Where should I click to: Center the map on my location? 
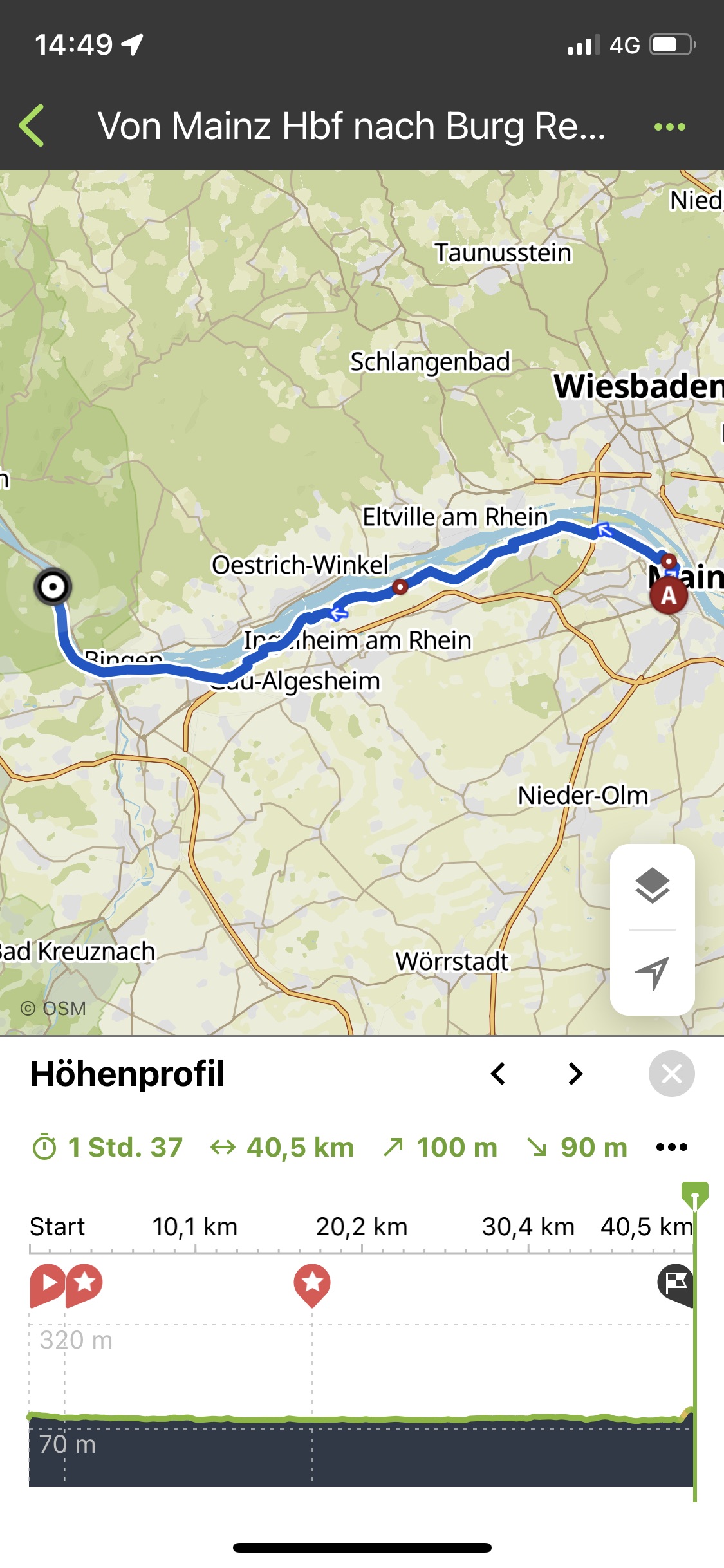tap(652, 973)
